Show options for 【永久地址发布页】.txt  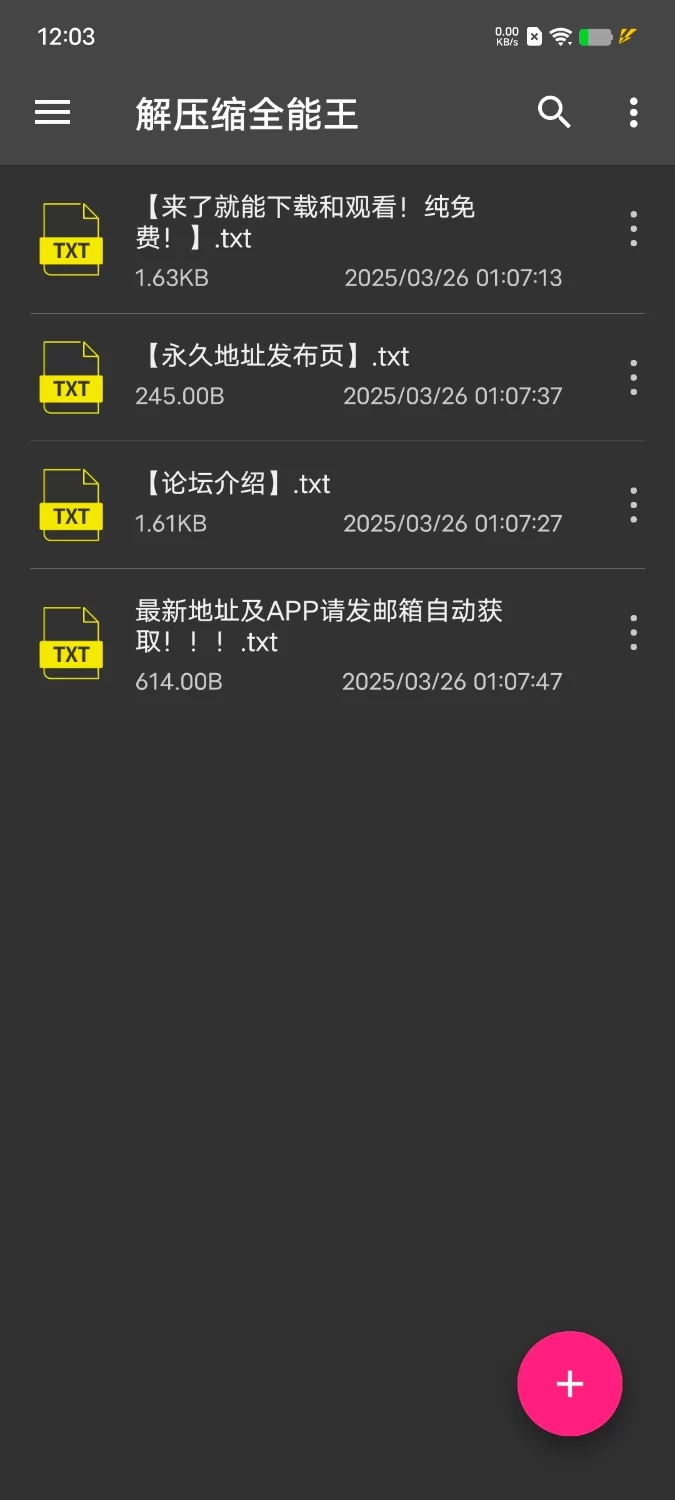633,377
